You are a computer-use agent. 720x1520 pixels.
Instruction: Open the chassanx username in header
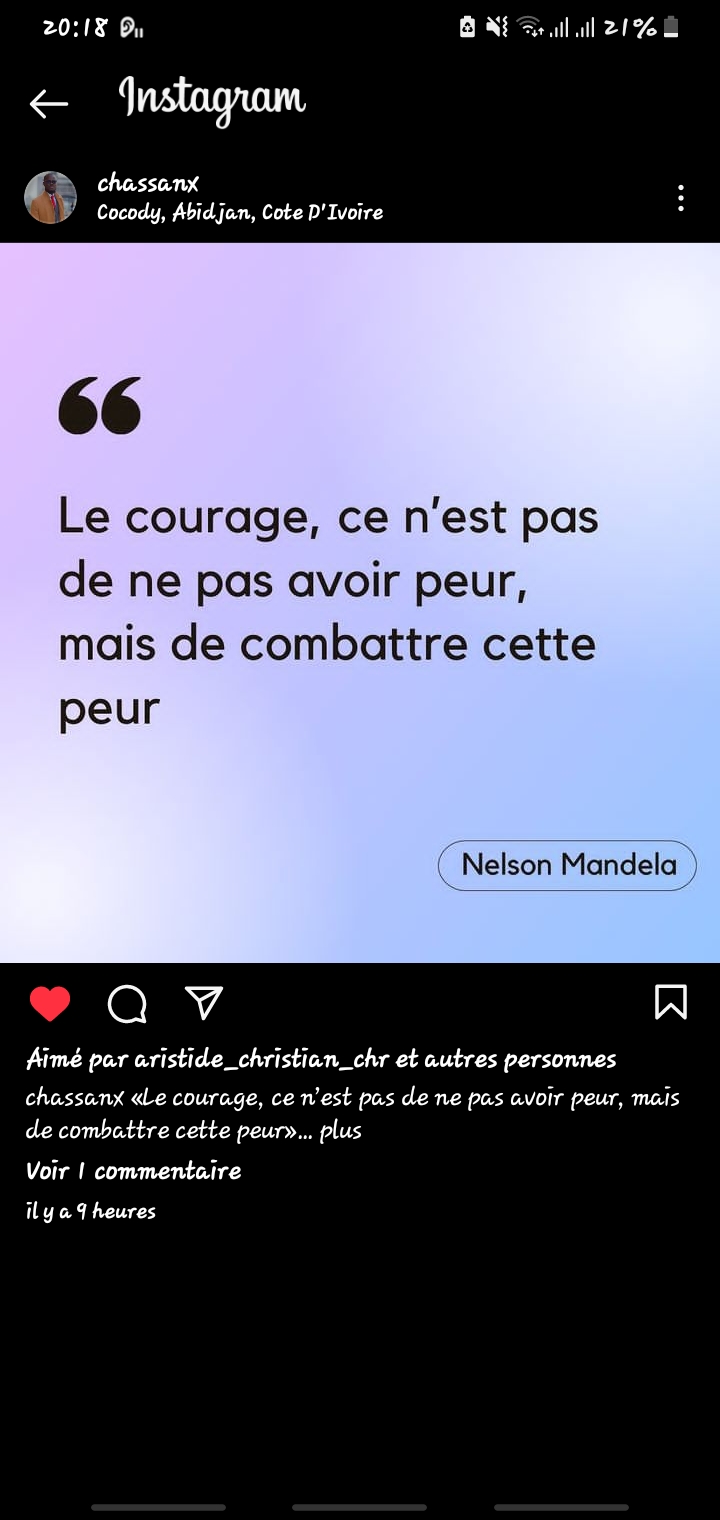[148, 183]
